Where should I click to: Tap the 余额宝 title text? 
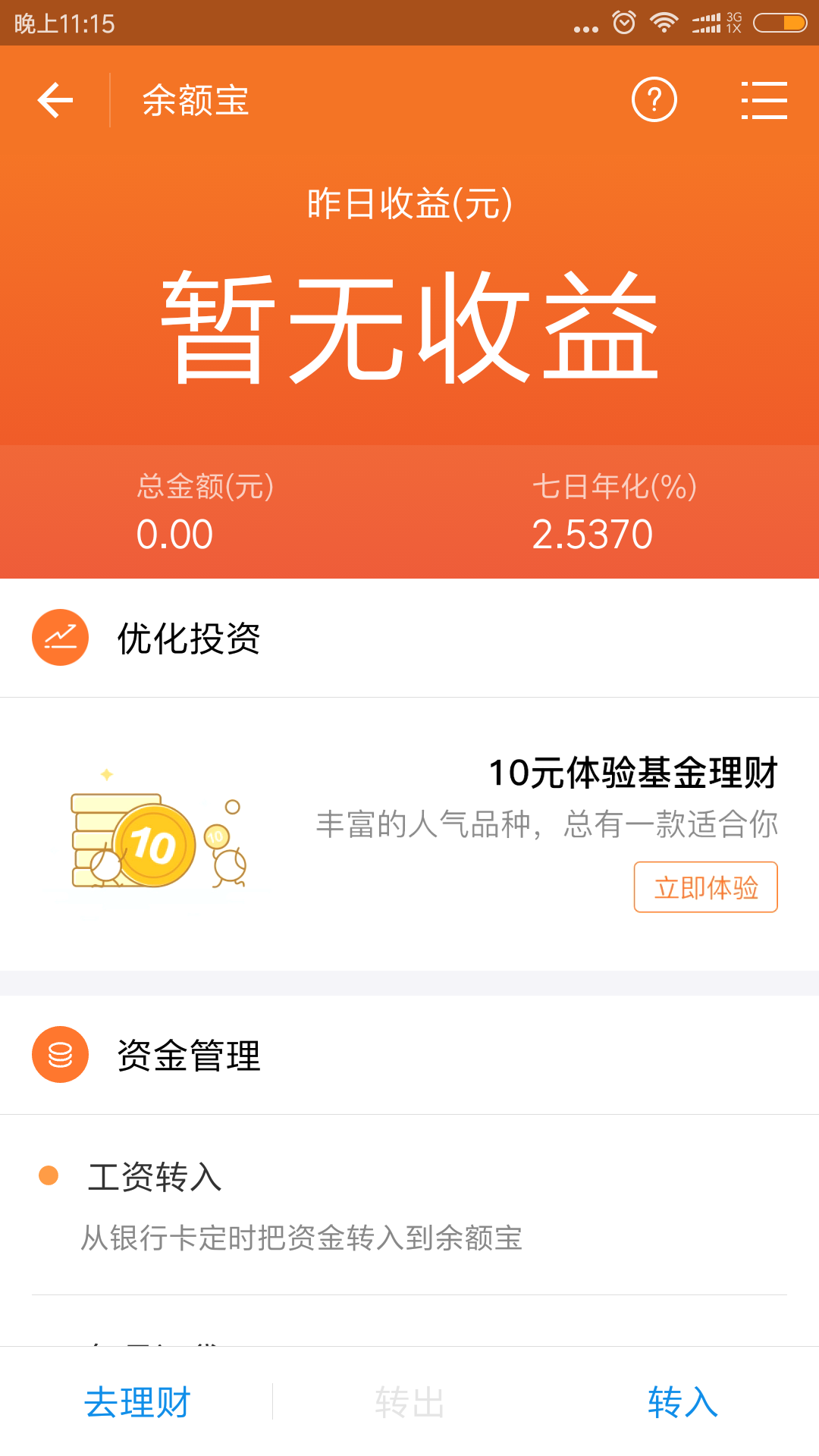195,99
